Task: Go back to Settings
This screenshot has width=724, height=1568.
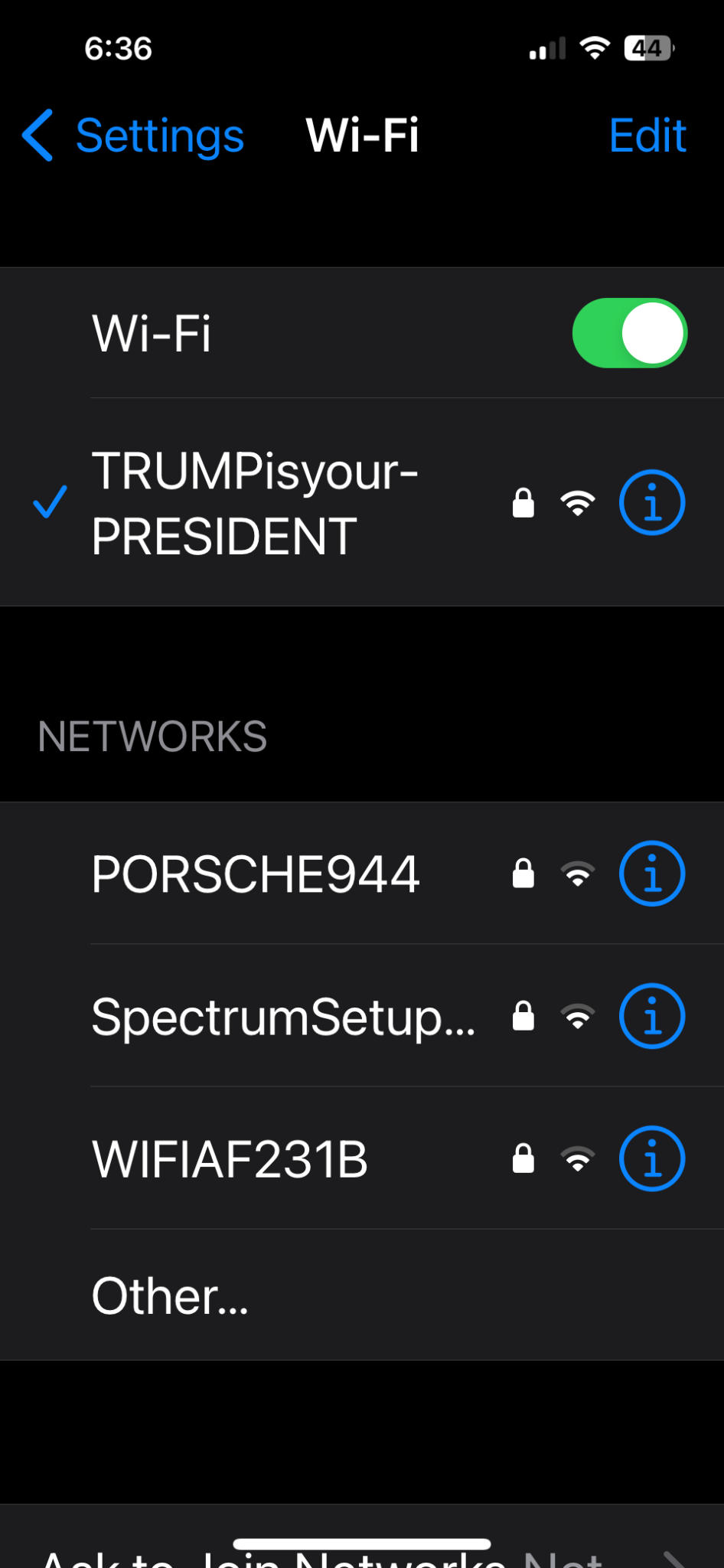Action: (134, 136)
